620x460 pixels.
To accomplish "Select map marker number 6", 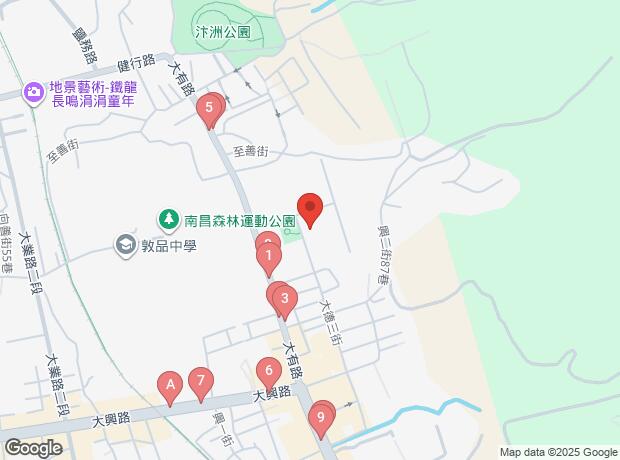I will tap(269, 373).
